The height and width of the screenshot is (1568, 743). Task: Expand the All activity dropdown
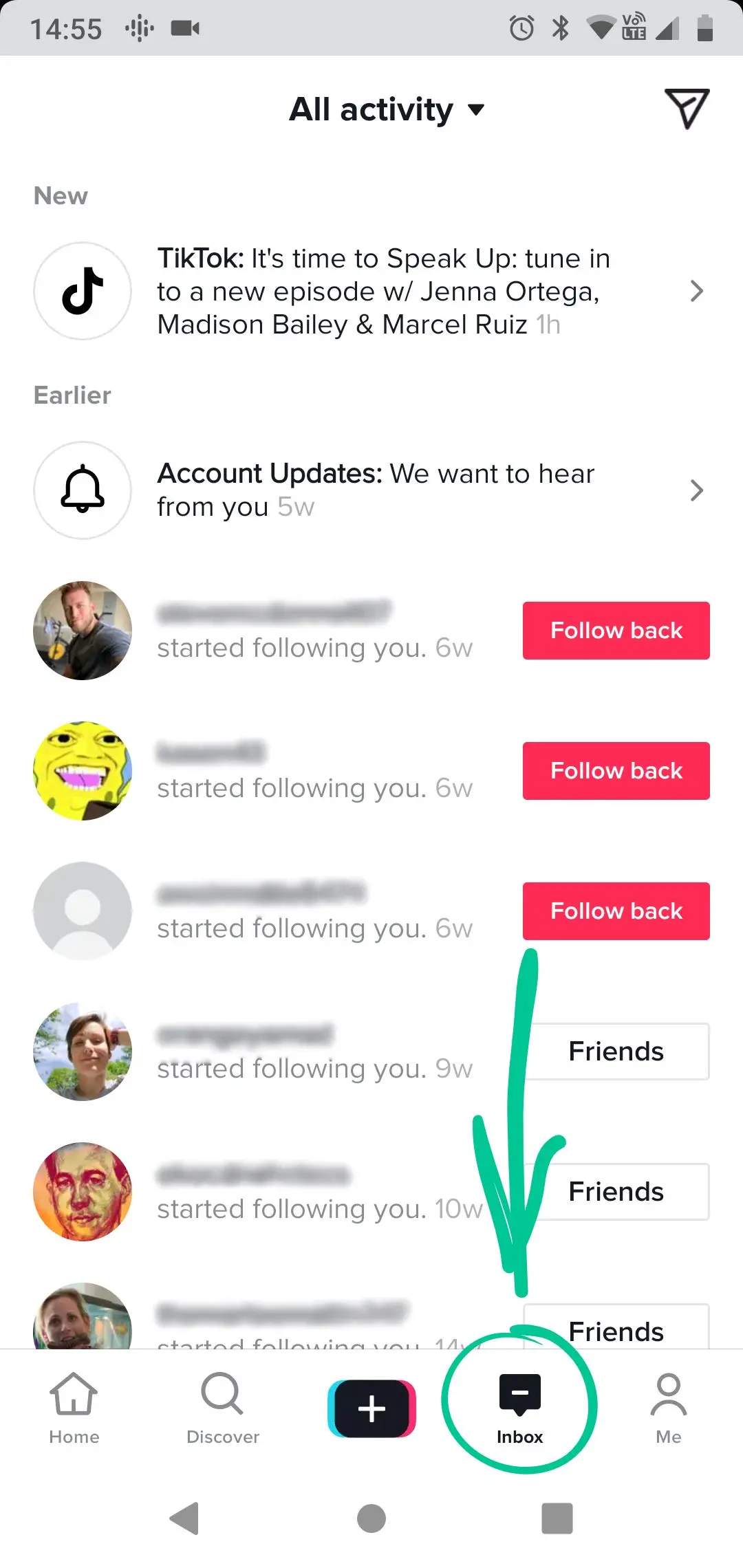[387, 110]
